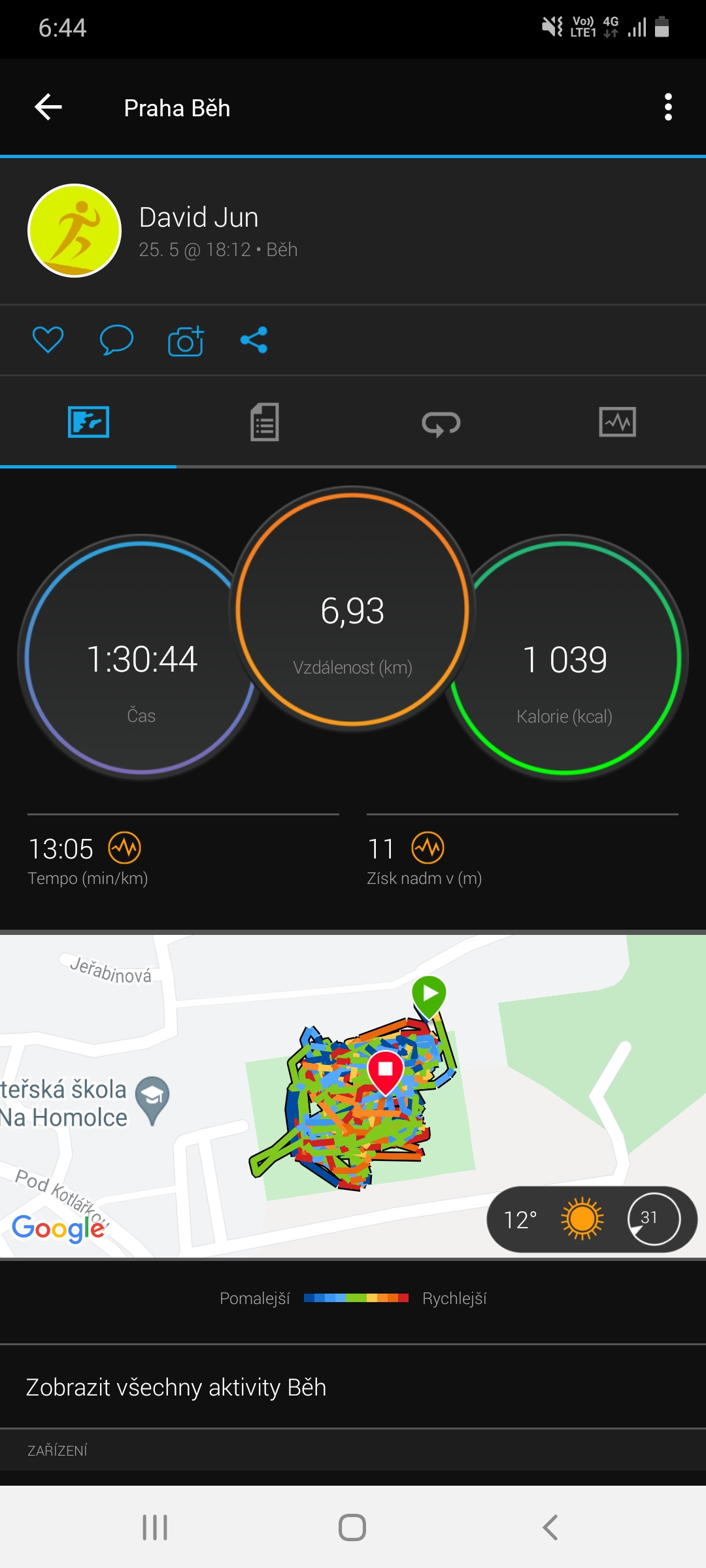Open the elevation chart icon next to 11
Viewport: 706px width, 1568px height.
click(428, 848)
